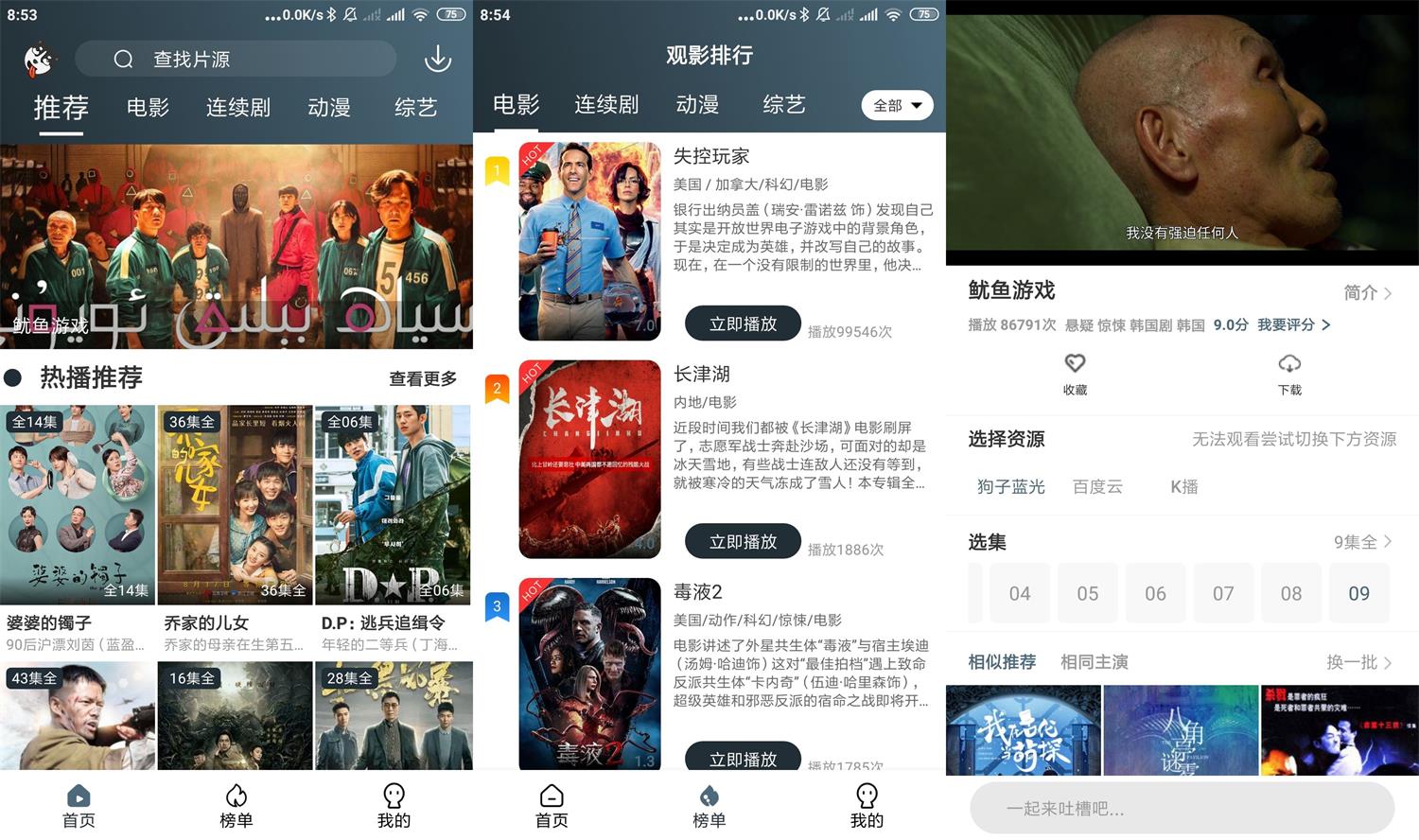Screen dimensions: 1419x840
Task: Expand the 全部 filter dropdown
Action: 897,105
